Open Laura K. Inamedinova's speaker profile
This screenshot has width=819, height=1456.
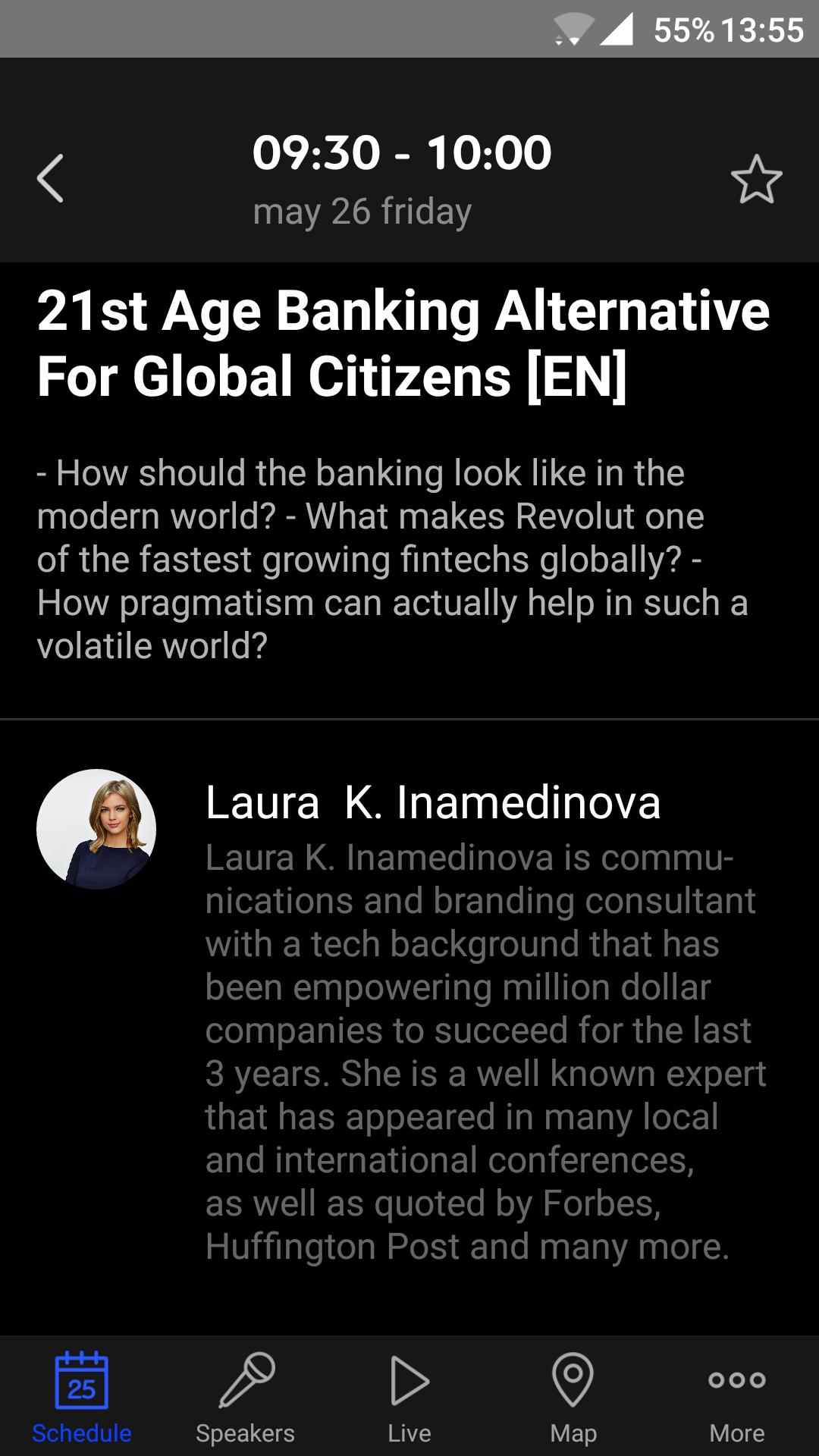tap(432, 802)
